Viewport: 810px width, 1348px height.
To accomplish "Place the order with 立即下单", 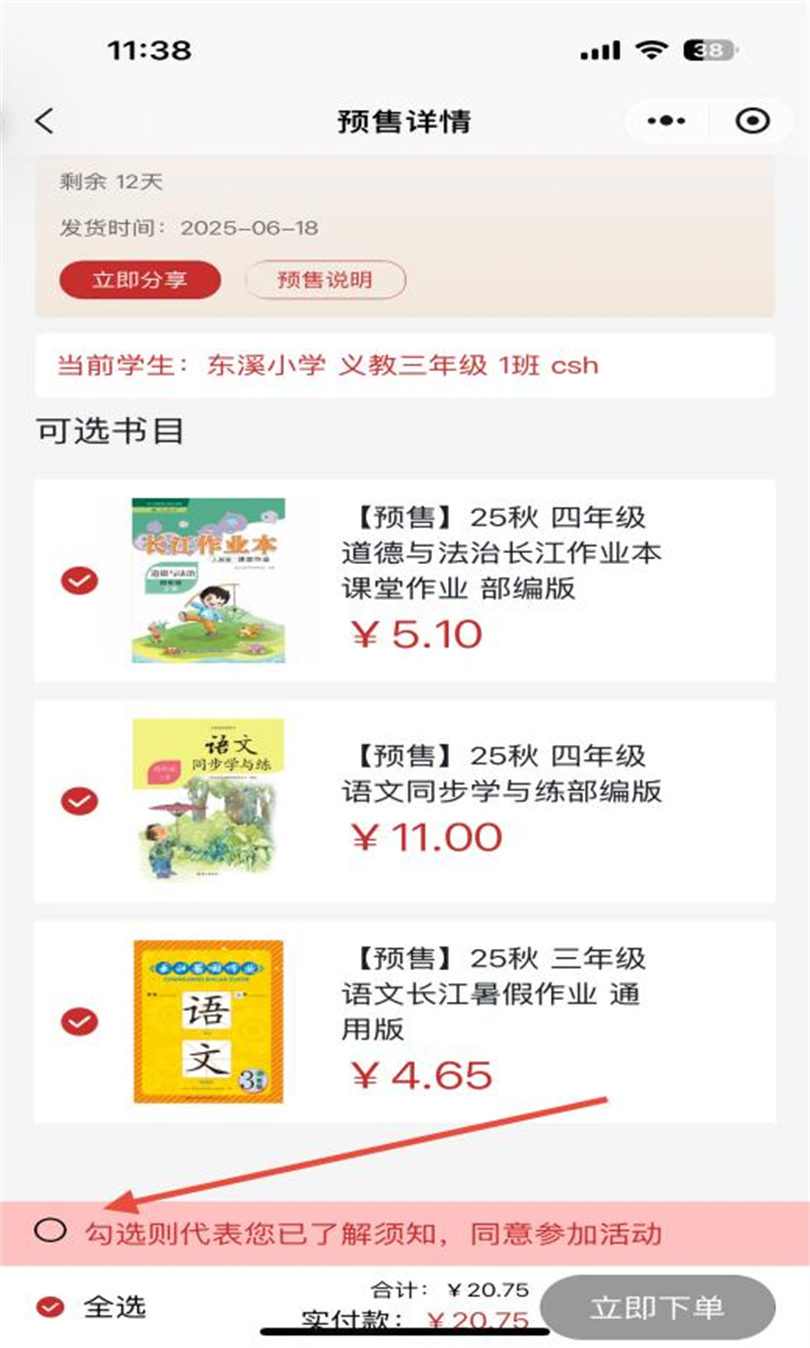I will click(x=657, y=1308).
